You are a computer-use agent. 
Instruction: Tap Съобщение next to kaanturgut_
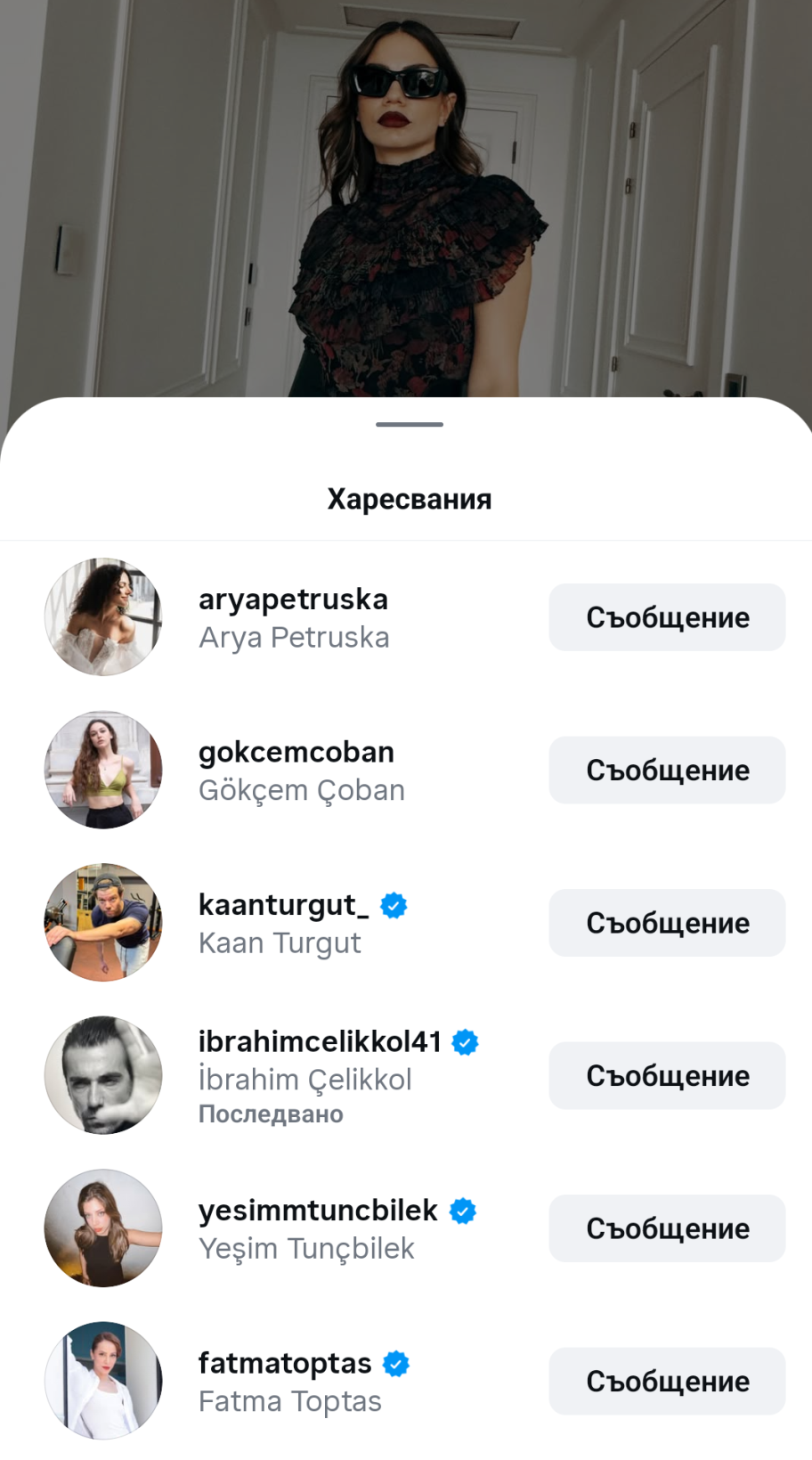click(667, 923)
